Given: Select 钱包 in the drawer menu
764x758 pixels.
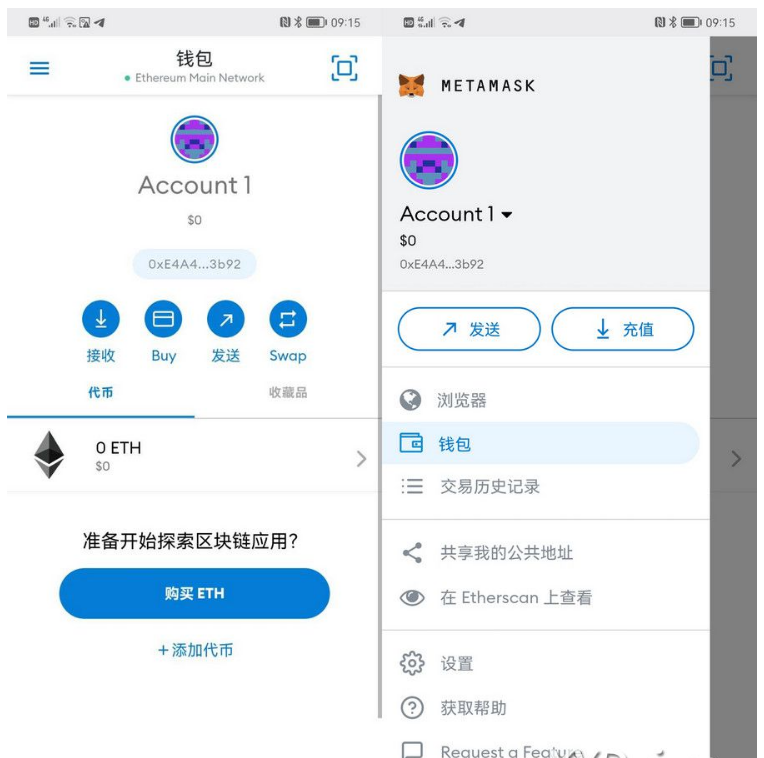Looking at the screenshot, I should click(x=454, y=444).
